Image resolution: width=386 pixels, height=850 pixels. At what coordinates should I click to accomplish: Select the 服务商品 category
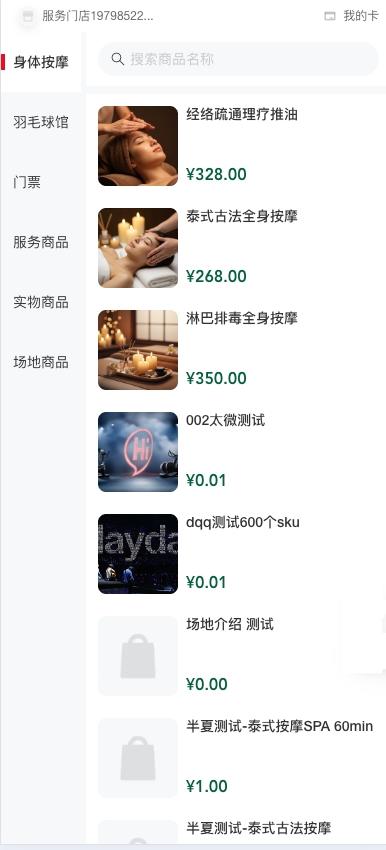(x=41, y=242)
